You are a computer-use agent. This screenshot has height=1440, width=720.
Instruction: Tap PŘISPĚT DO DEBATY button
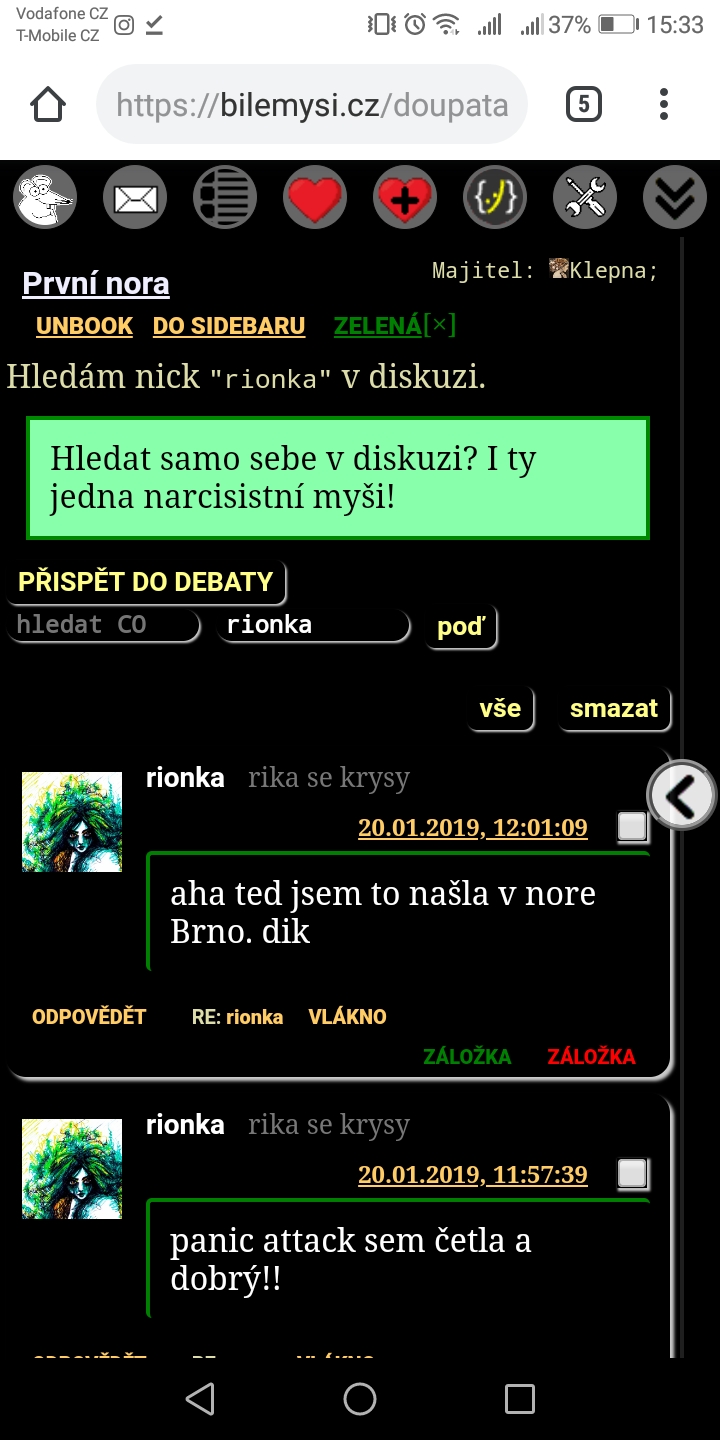(146, 582)
